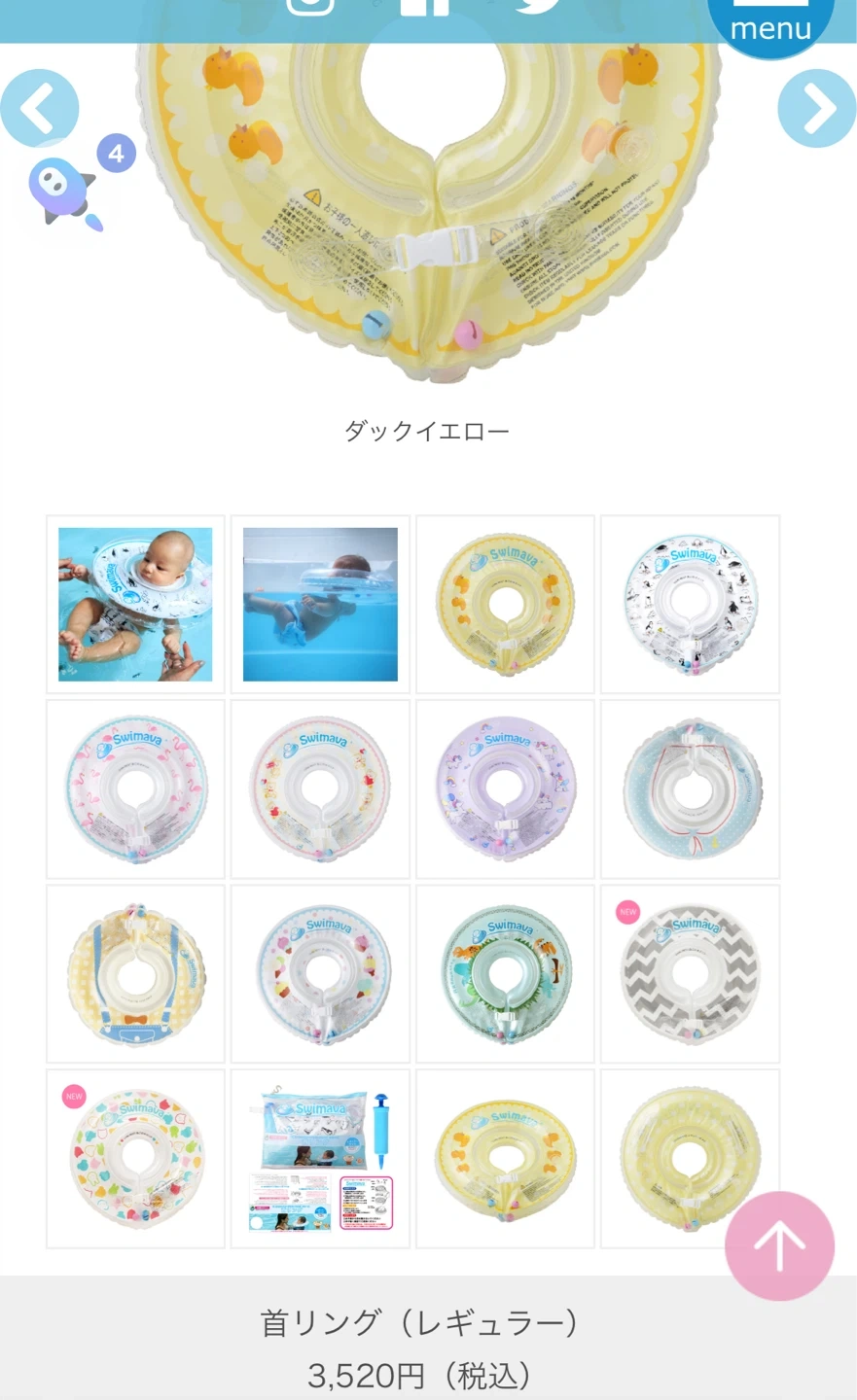View the purple unicorn pattern ring

(505, 789)
